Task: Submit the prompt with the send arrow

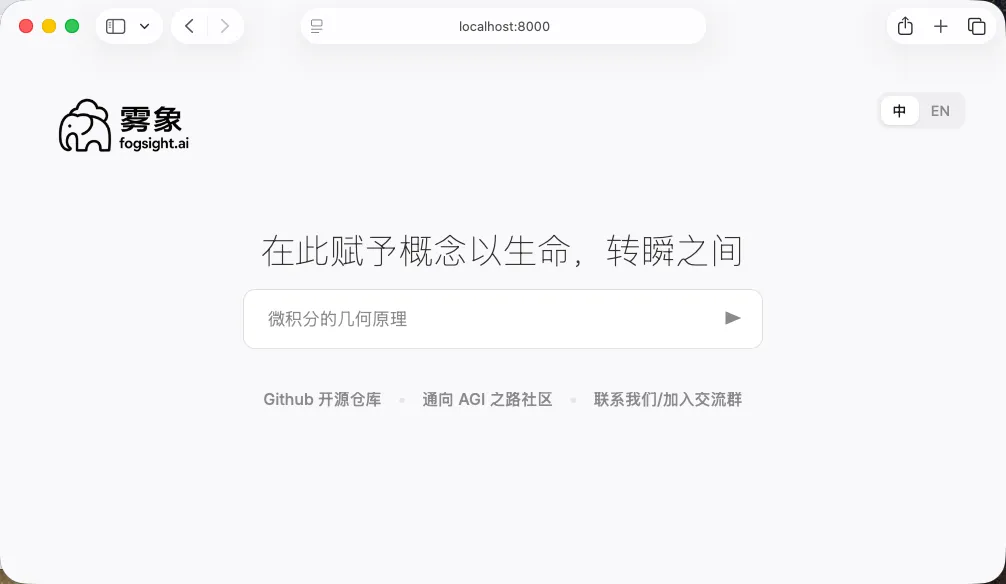Action: point(733,318)
